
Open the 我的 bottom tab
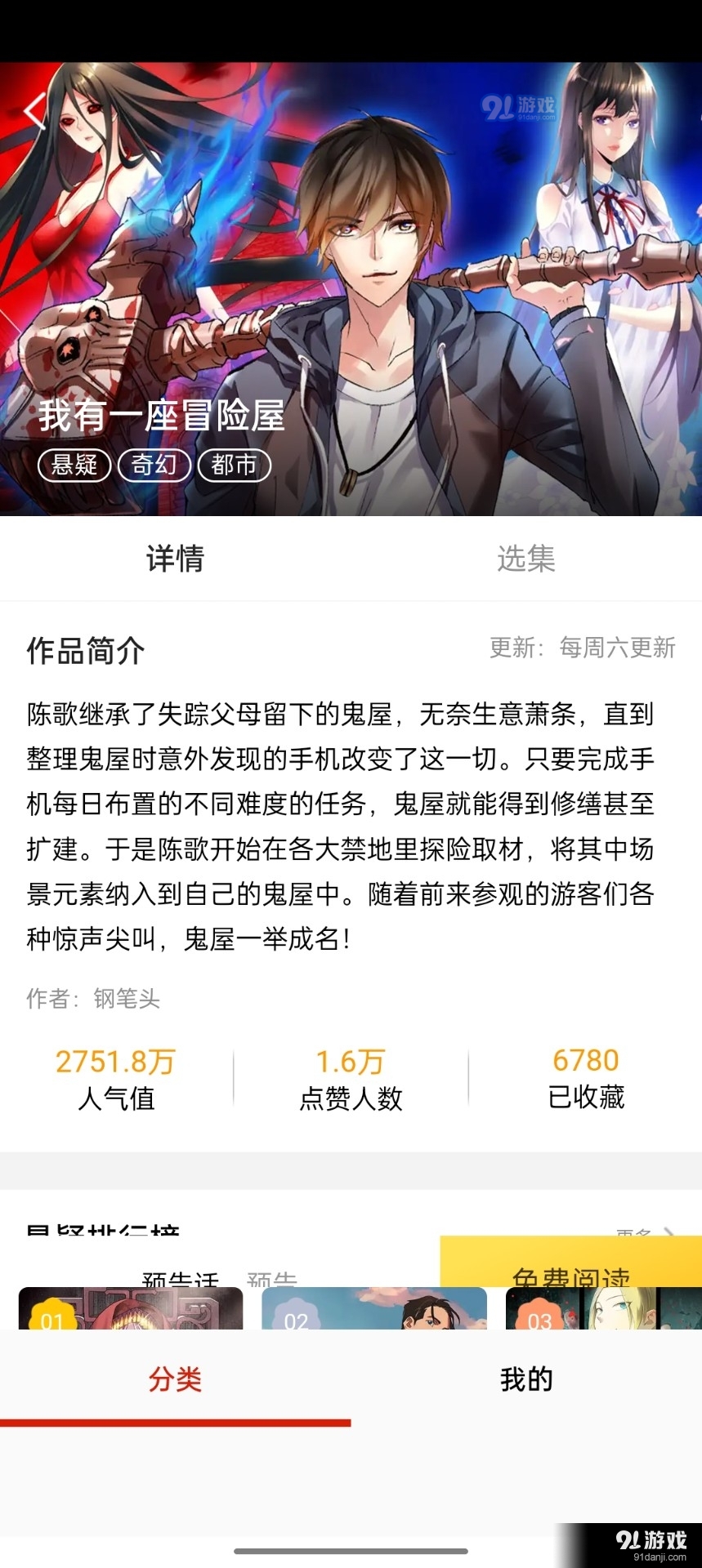pyautogui.click(x=526, y=1379)
